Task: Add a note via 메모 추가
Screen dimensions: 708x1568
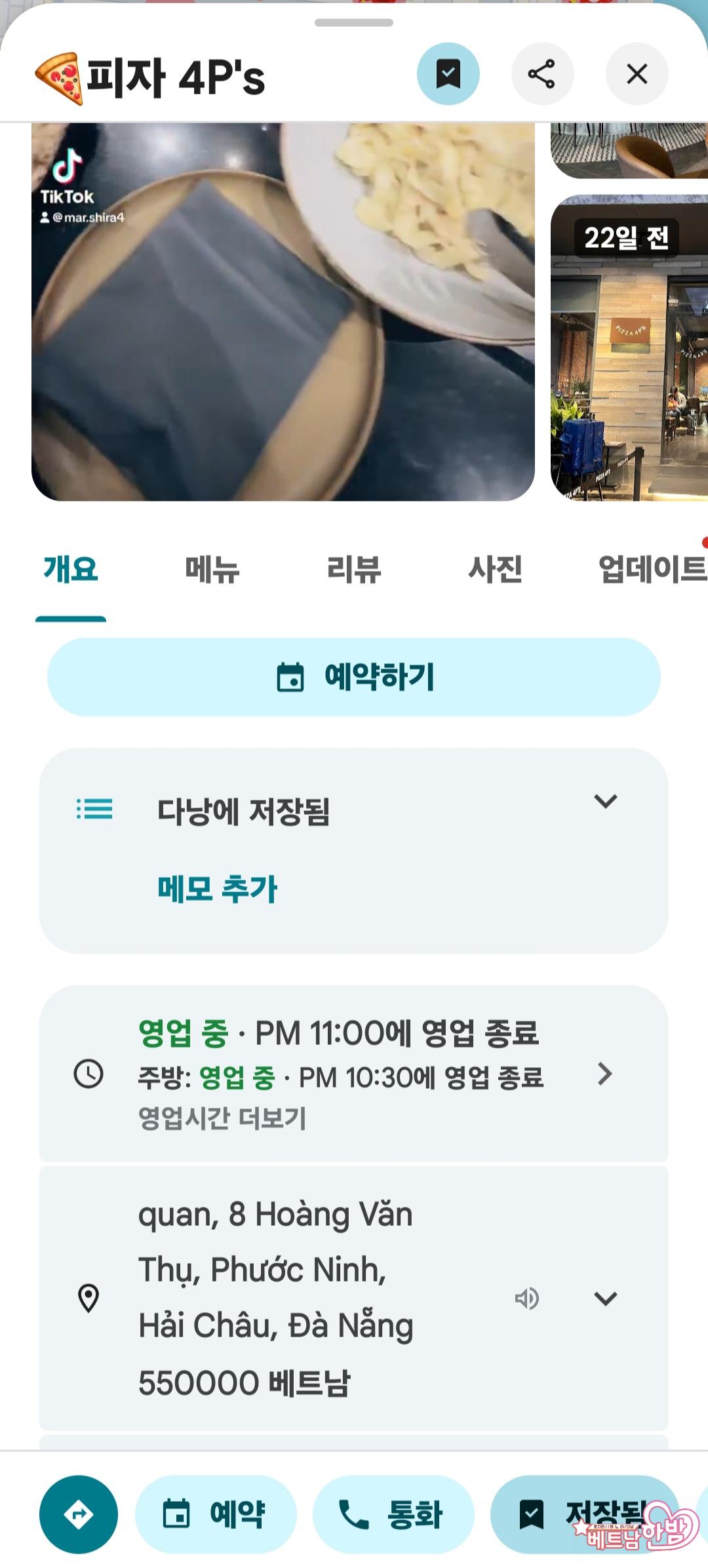Action: [x=217, y=890]
